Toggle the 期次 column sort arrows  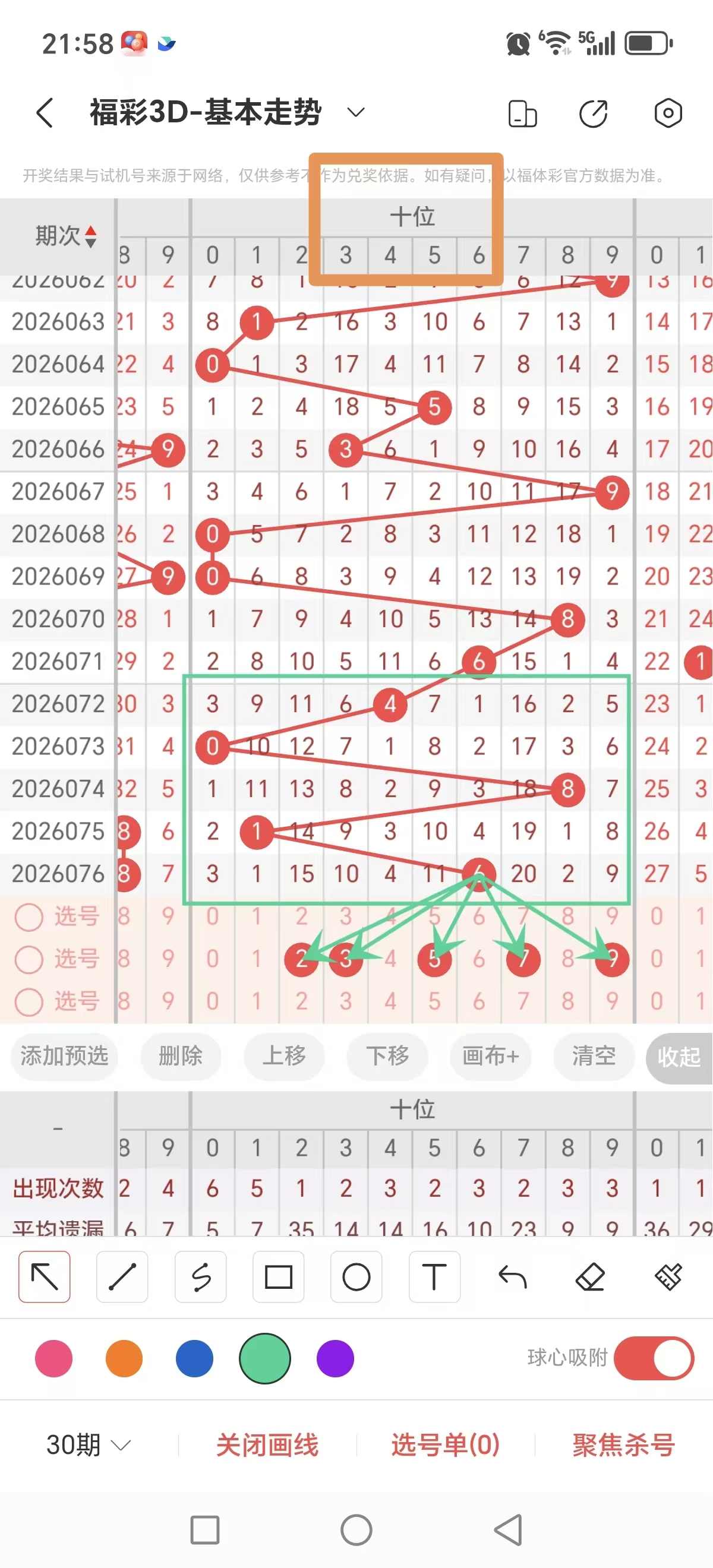point(90,237)
